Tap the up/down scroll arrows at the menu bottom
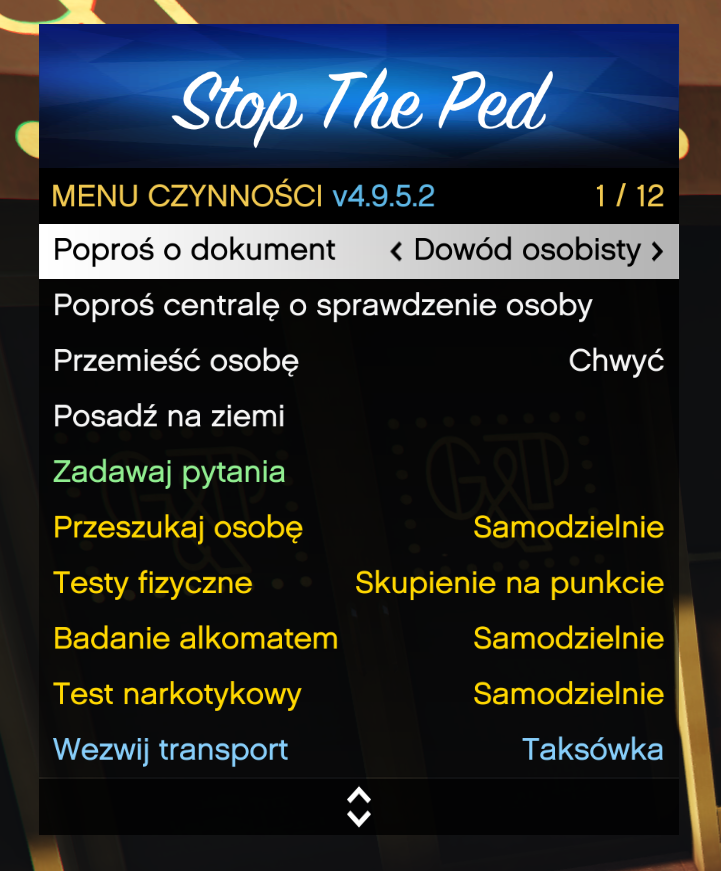Viewport: 721px width, 871px height. click(x=359, y=807)
